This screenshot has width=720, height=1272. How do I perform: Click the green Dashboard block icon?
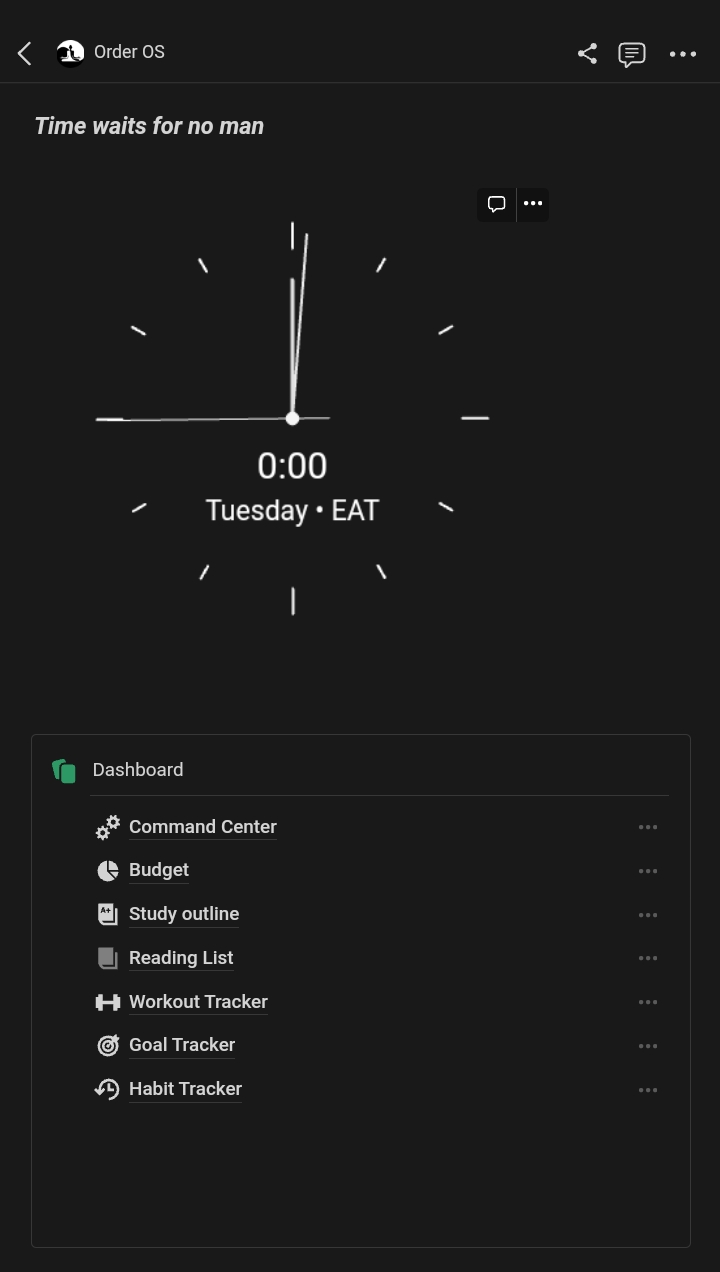pyautogui.click(x=63, y=770)
